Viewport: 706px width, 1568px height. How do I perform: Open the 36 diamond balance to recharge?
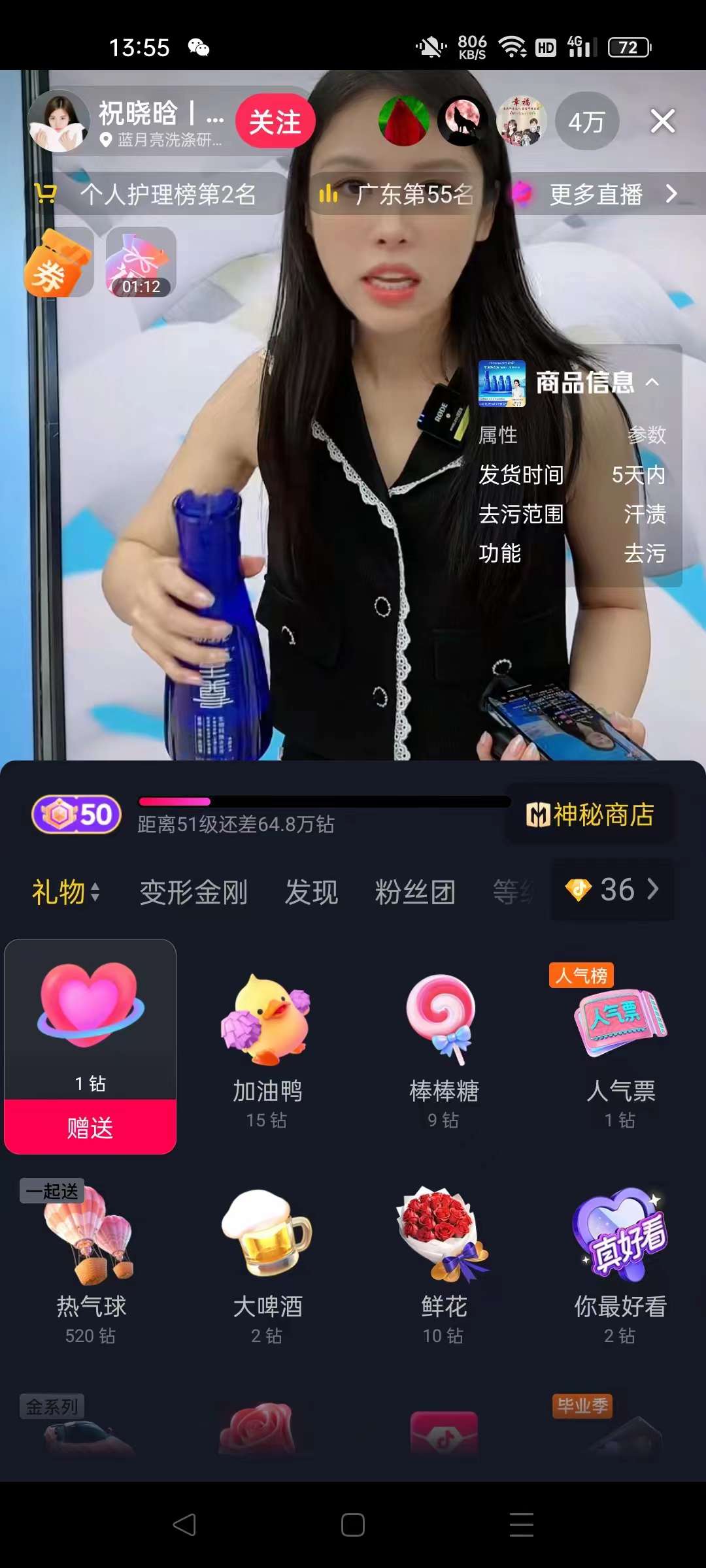(613, 890)
